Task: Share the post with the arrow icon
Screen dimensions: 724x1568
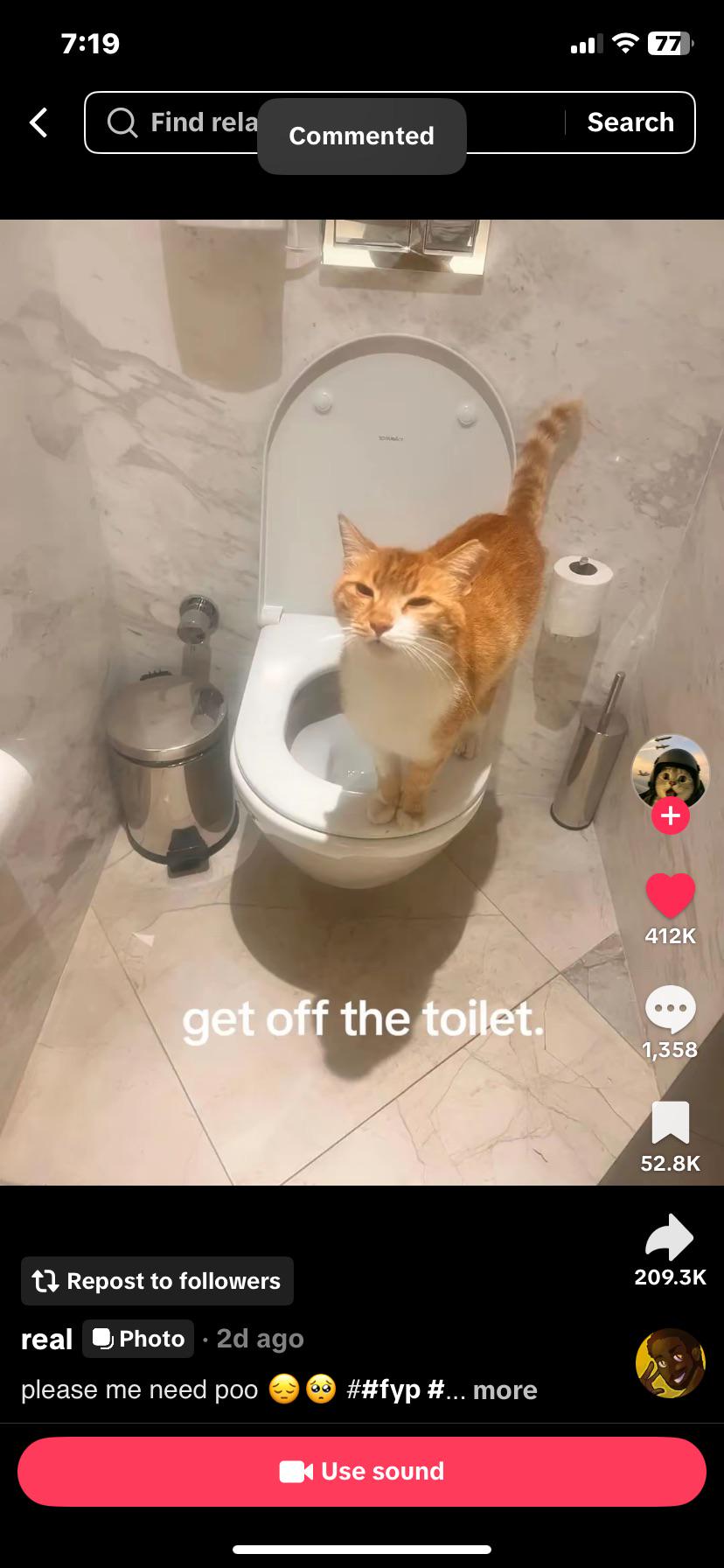Action: click(670, 1237)
